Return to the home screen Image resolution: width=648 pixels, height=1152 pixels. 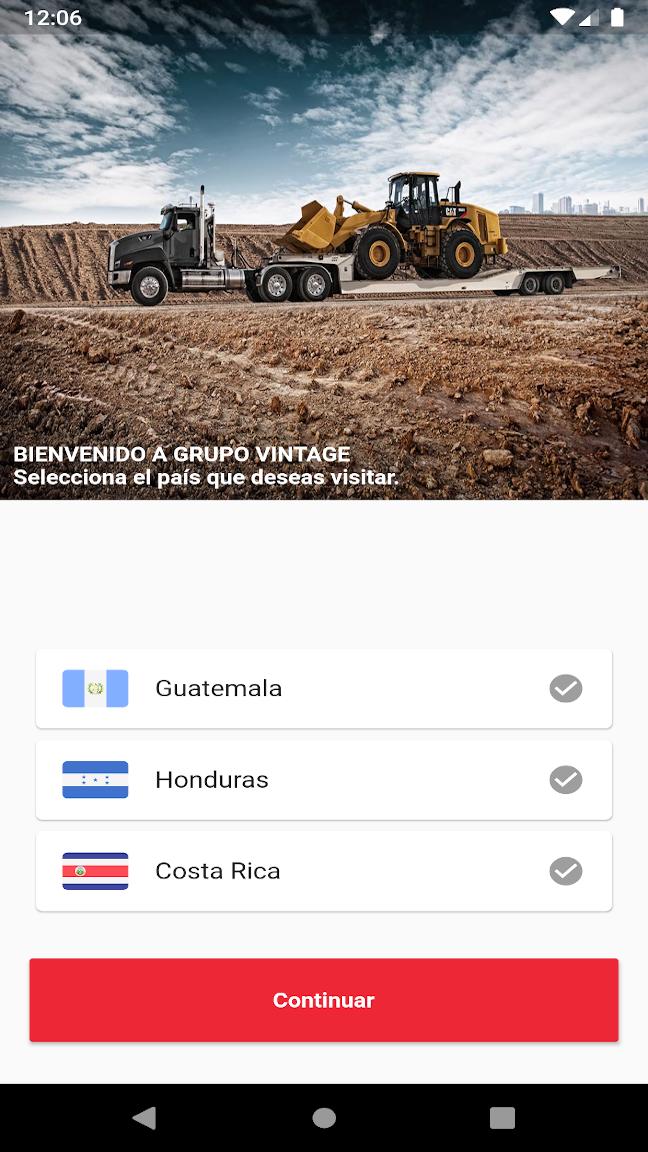pyautogui.click(x=324, y=1118)
